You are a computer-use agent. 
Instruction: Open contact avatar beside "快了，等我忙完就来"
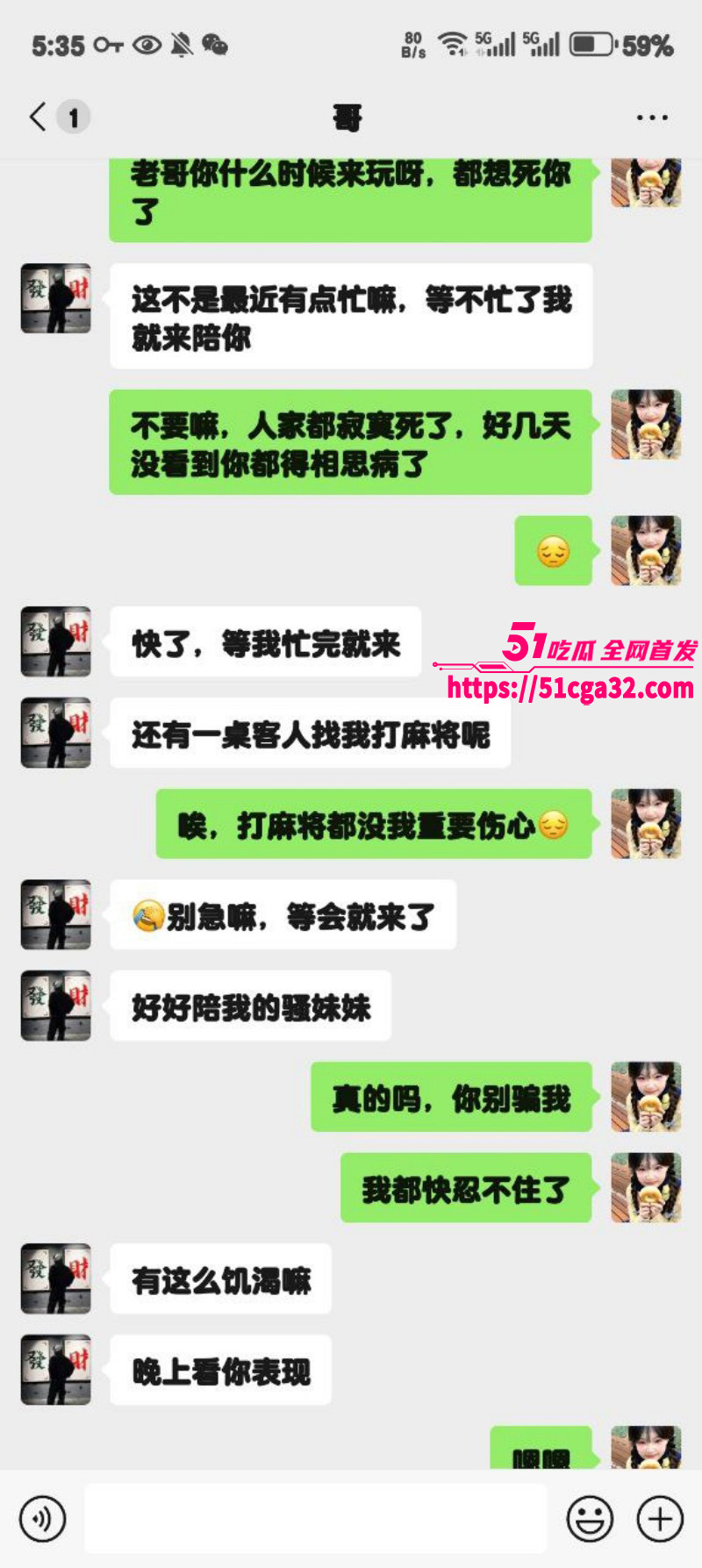coord(56,641)
